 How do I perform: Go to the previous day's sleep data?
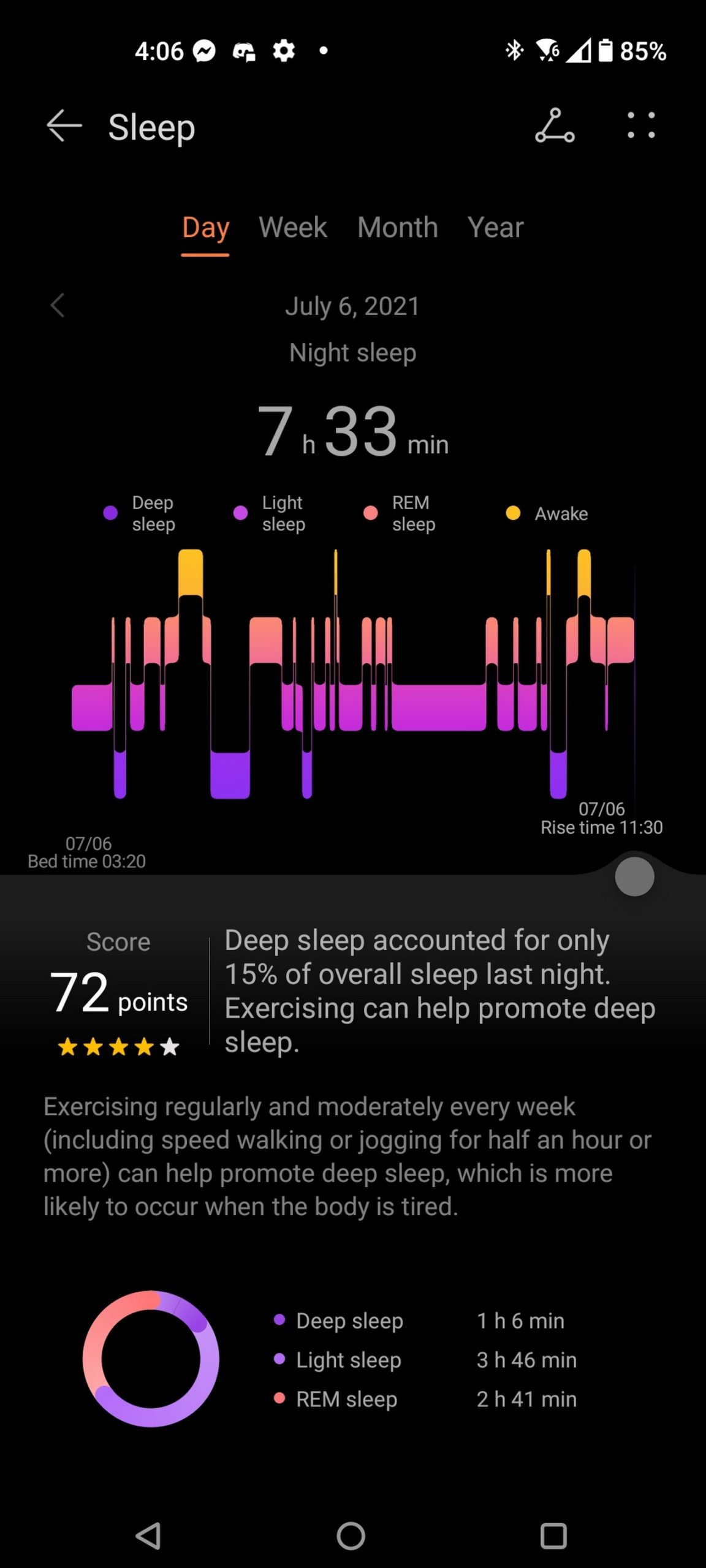(58, 305)
